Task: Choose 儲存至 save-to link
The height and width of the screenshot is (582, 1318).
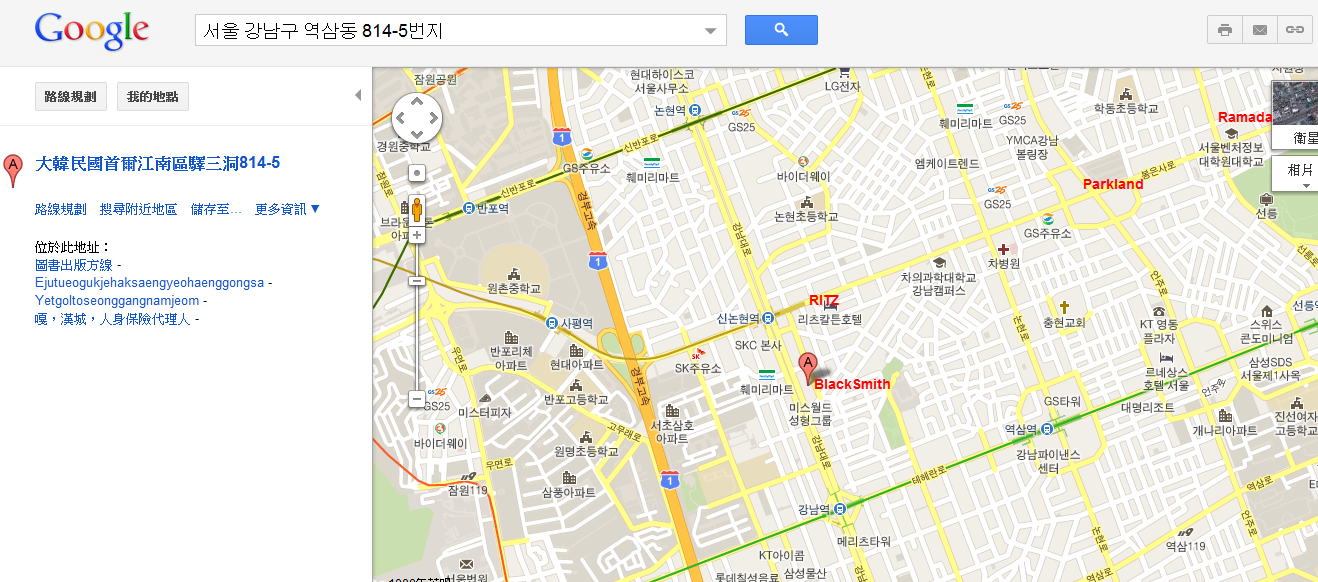Action: [216, 209]
